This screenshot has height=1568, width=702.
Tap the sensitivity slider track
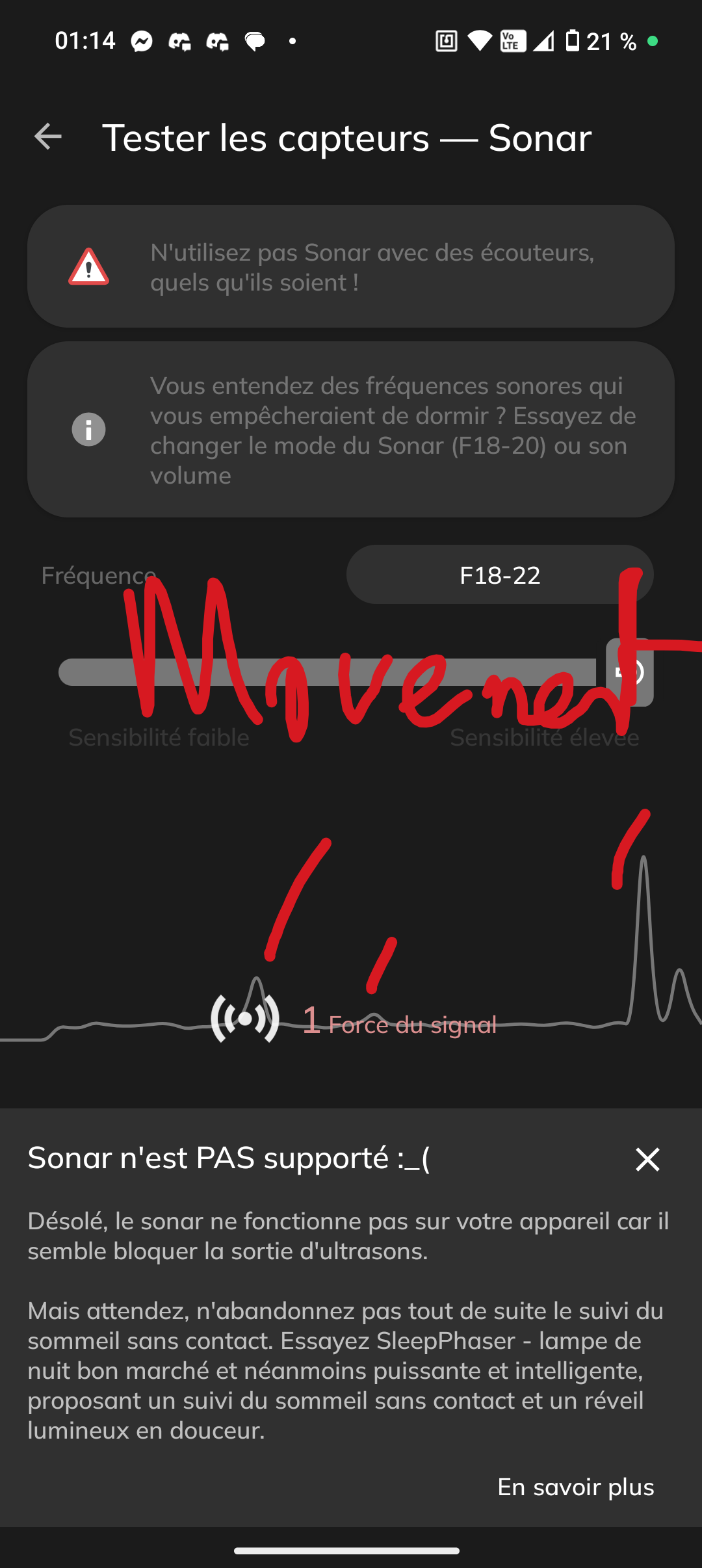pyautogui.click(x=326, y=672)
